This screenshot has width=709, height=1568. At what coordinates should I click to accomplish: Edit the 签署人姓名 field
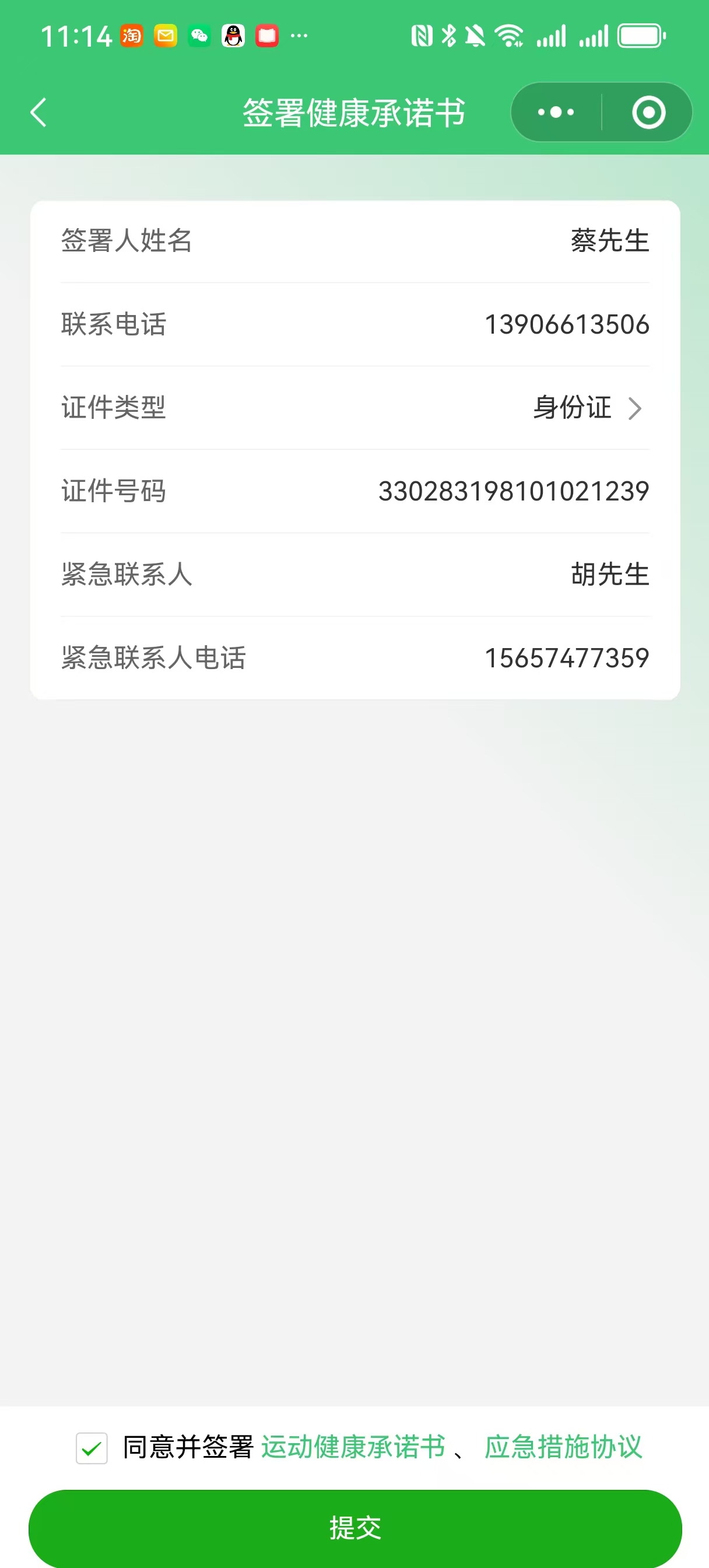(x=609, y=241)
